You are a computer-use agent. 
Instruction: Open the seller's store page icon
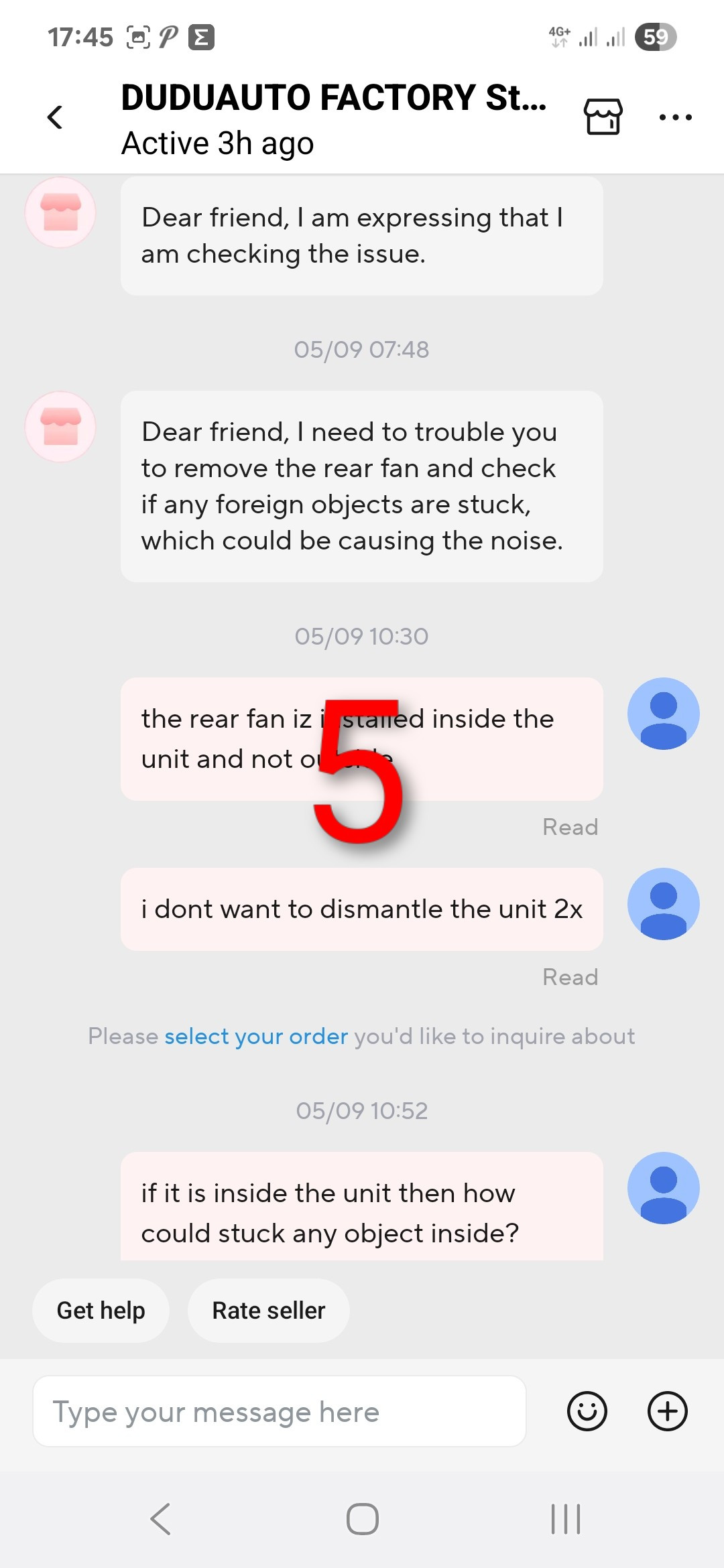tap(603, 117)
